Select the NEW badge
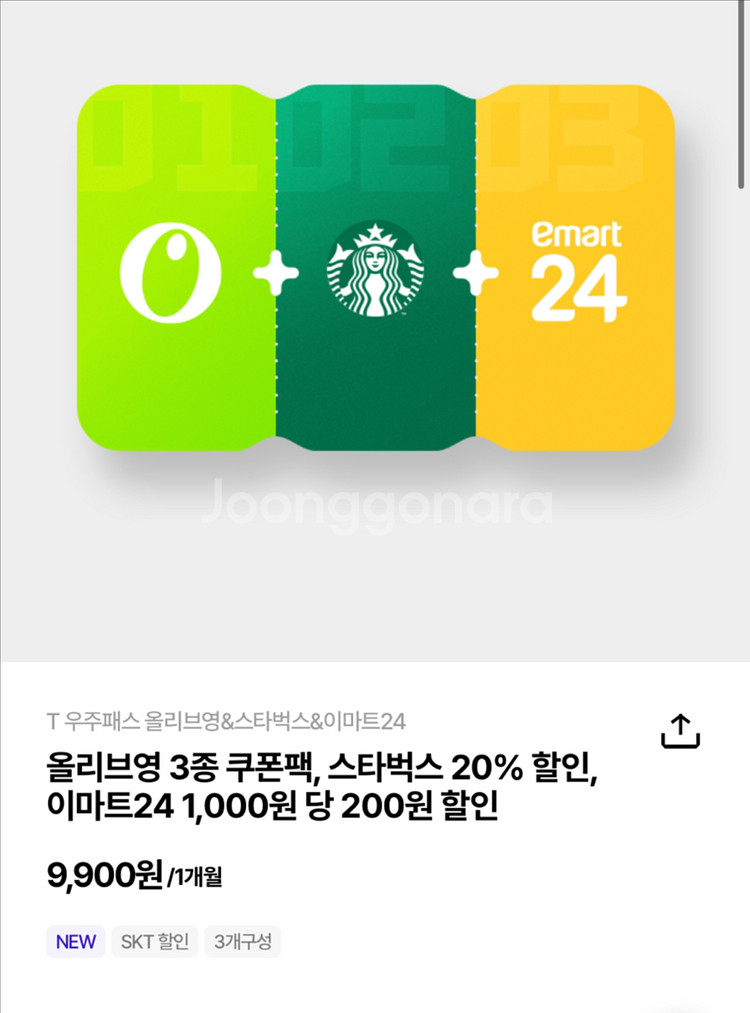This screenshot has width=750, height=1013. [75, 941]
